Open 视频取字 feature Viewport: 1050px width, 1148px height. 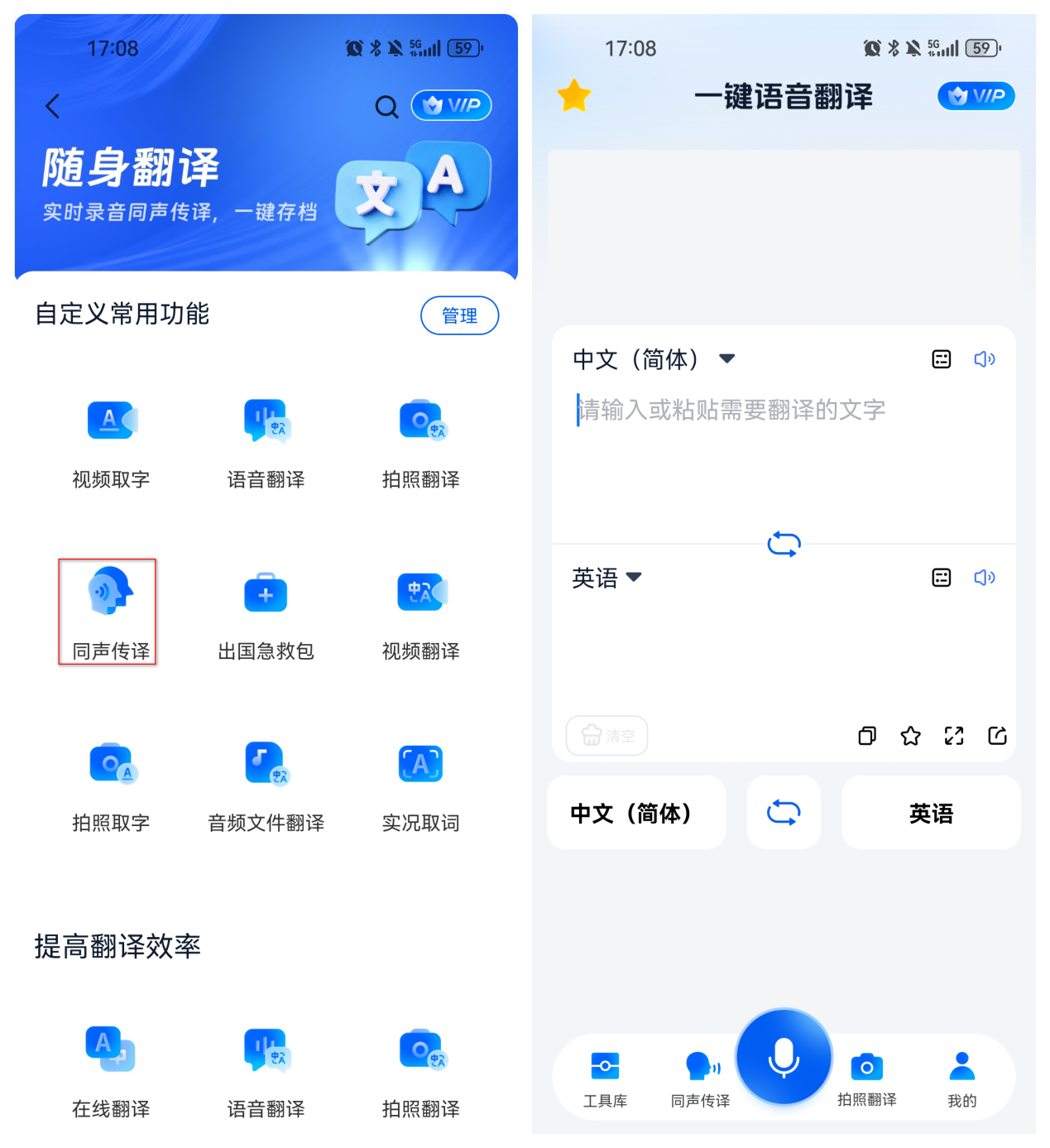tap(111, 444)
